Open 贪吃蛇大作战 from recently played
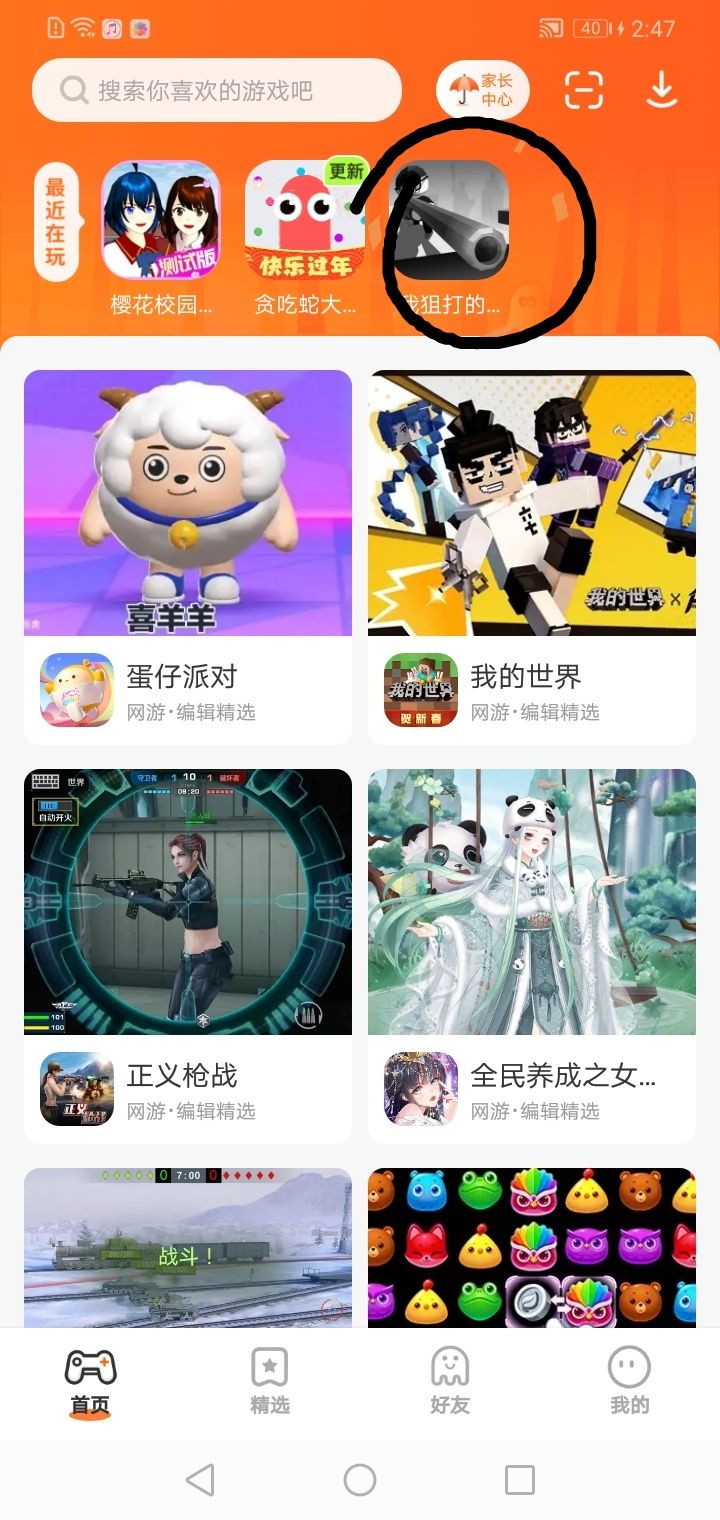The width and height of the screenshot is (720, 1520). click(x=305, y=222)
